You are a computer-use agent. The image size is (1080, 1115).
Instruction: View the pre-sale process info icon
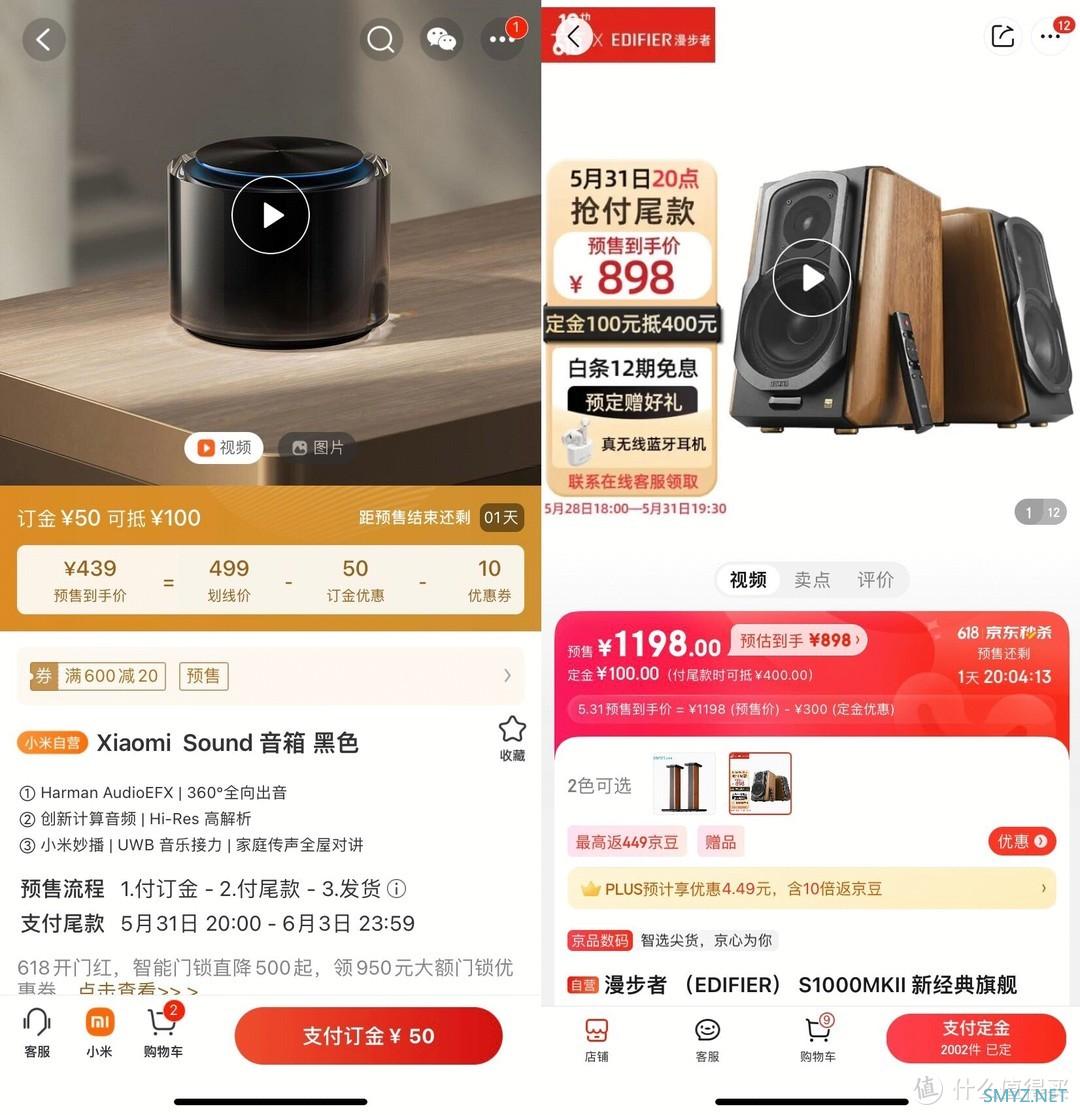tap(397, 889)
